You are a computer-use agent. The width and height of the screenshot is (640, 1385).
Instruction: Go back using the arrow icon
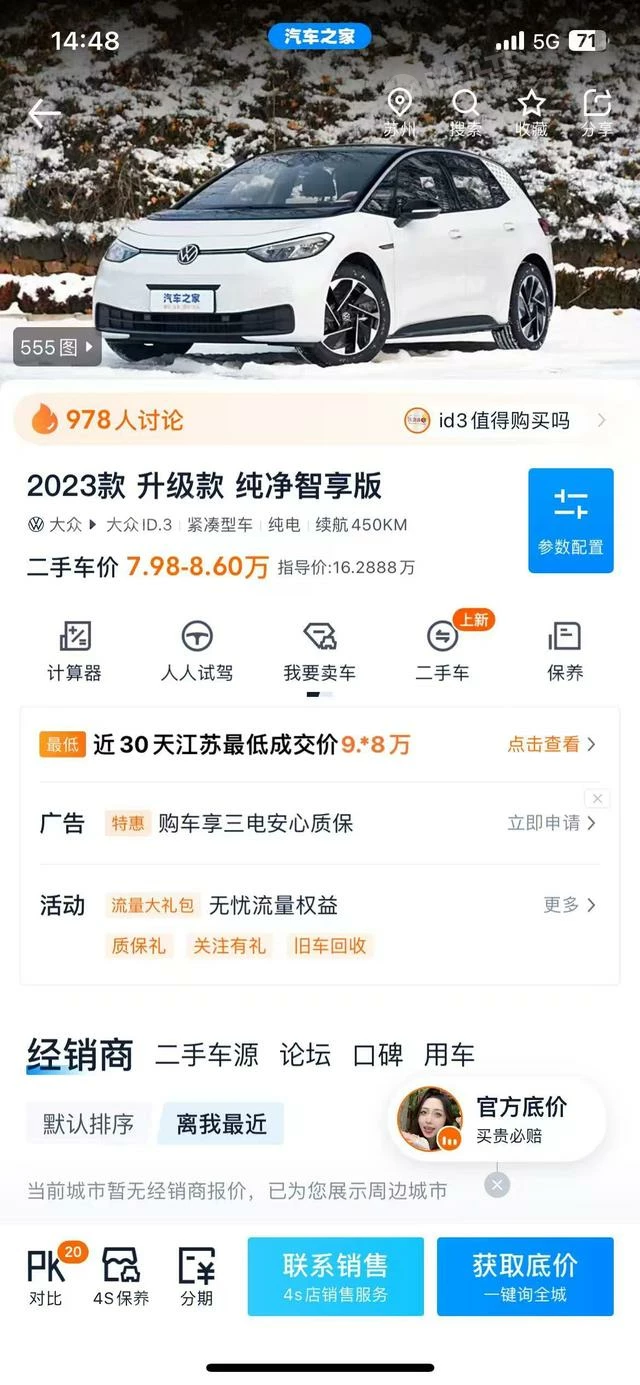click(x=45, y=113)
